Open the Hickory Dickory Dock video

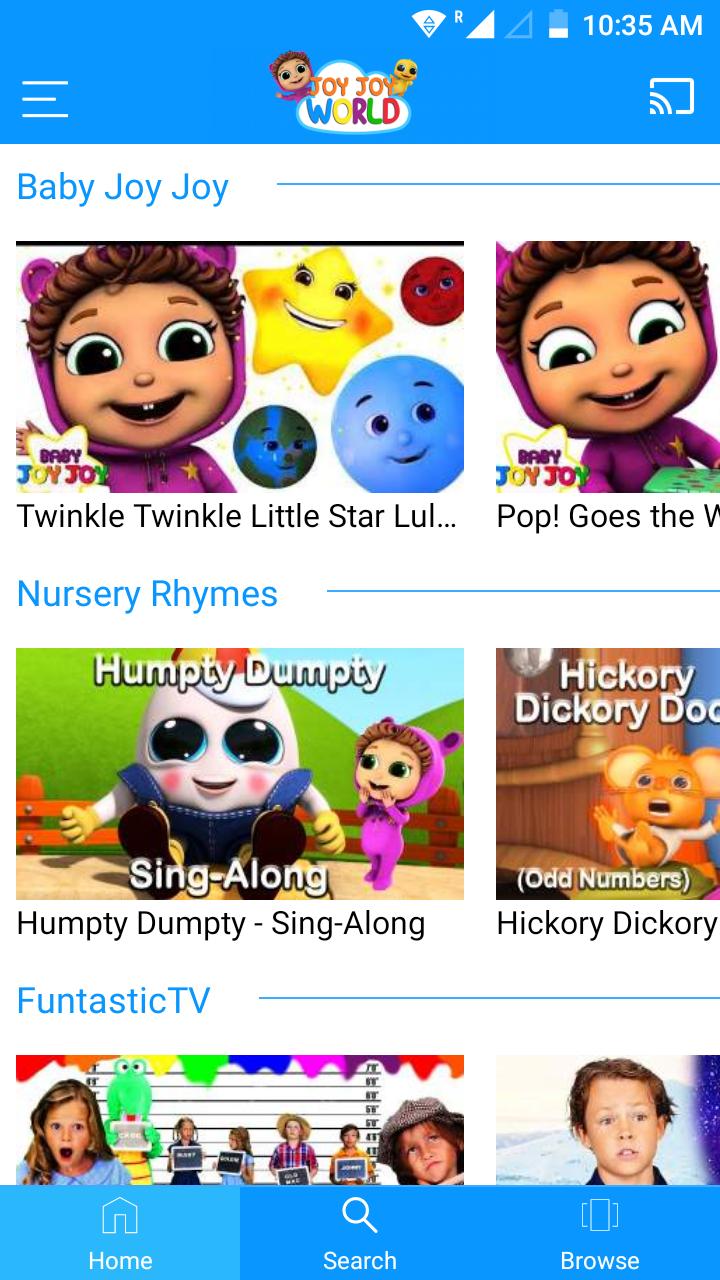click(x=608, y=774)
